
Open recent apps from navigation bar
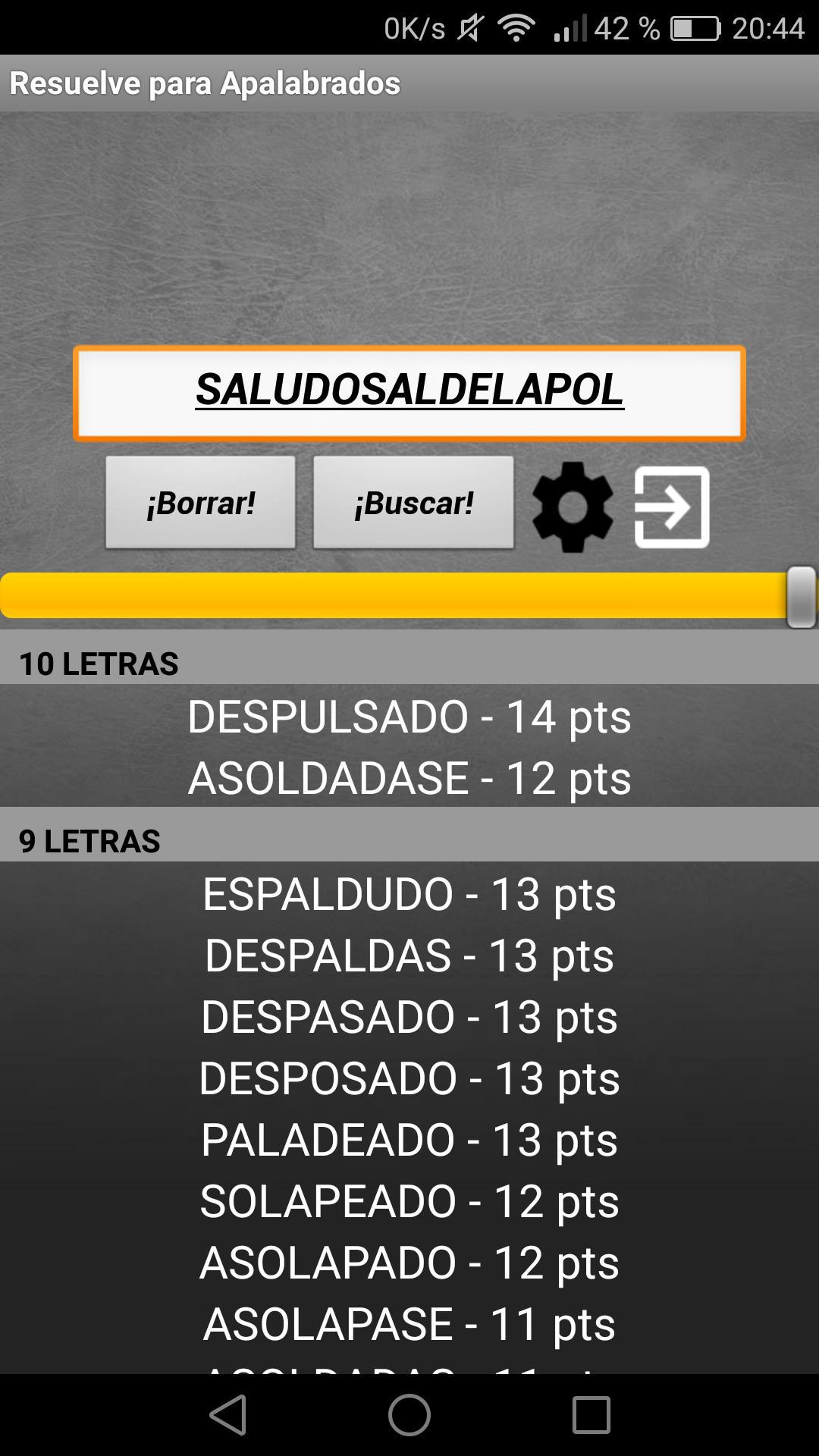coord(591,1415)
